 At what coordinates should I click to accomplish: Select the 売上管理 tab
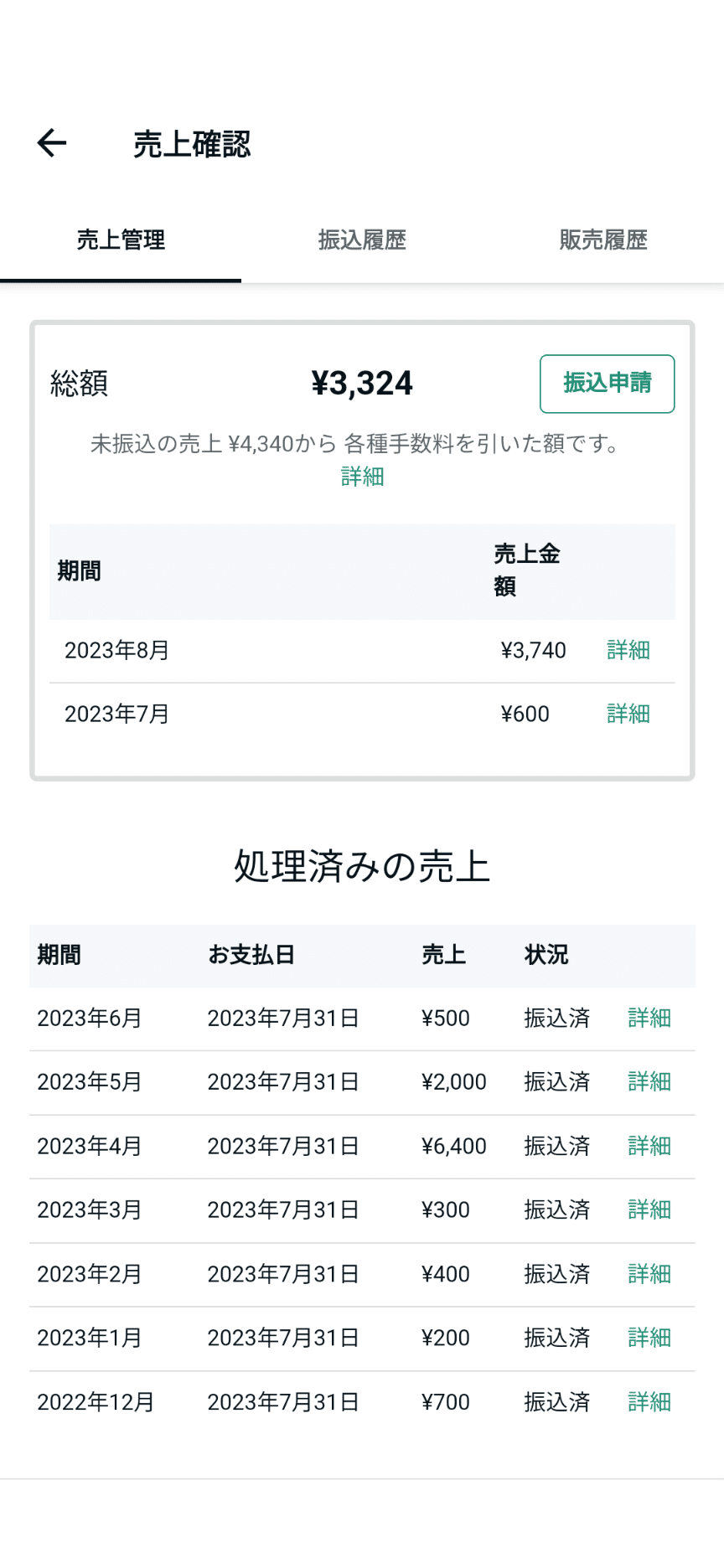tap(121, 240)
